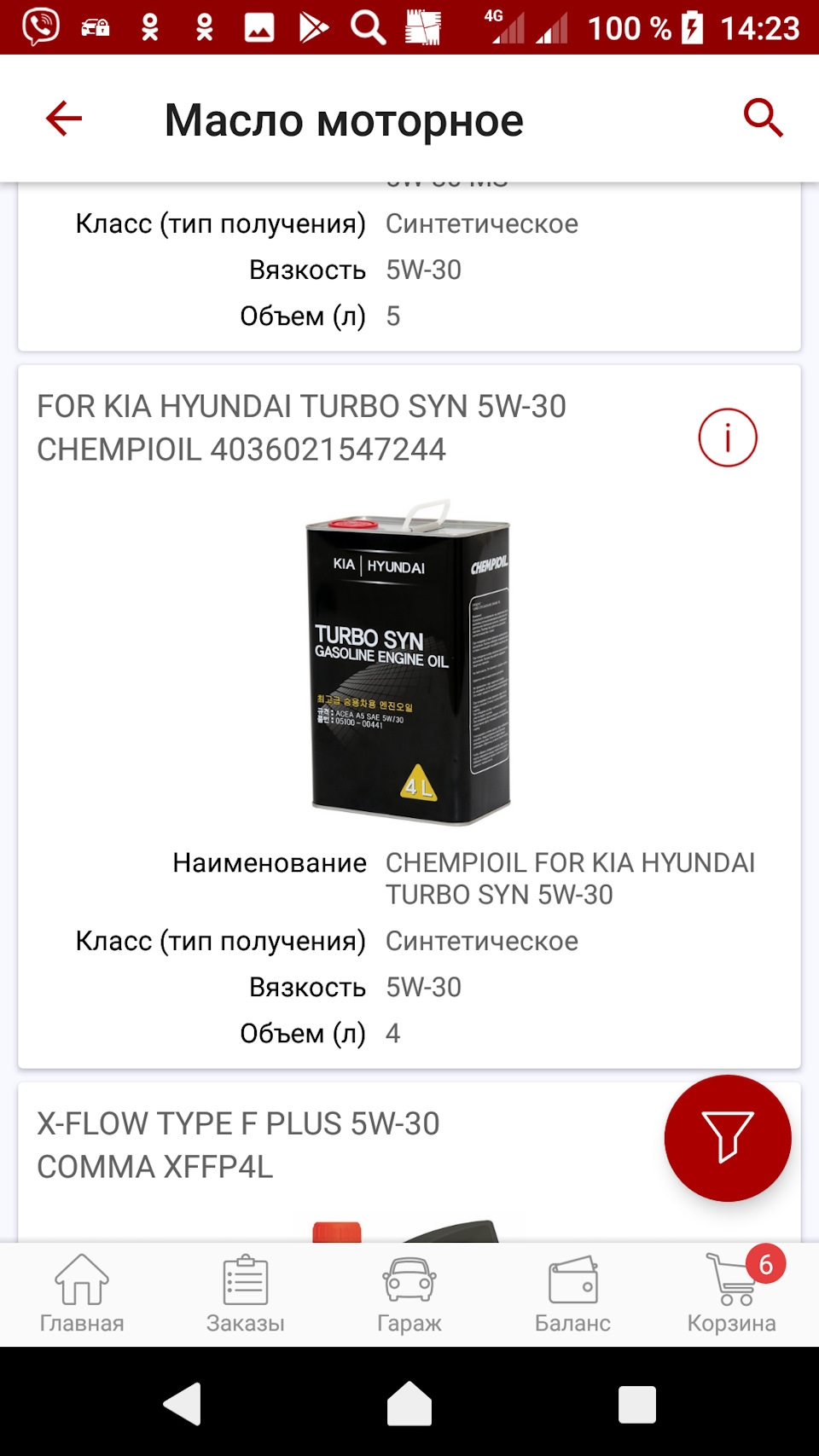Open the filter floating button

(x=727, y=1138)
